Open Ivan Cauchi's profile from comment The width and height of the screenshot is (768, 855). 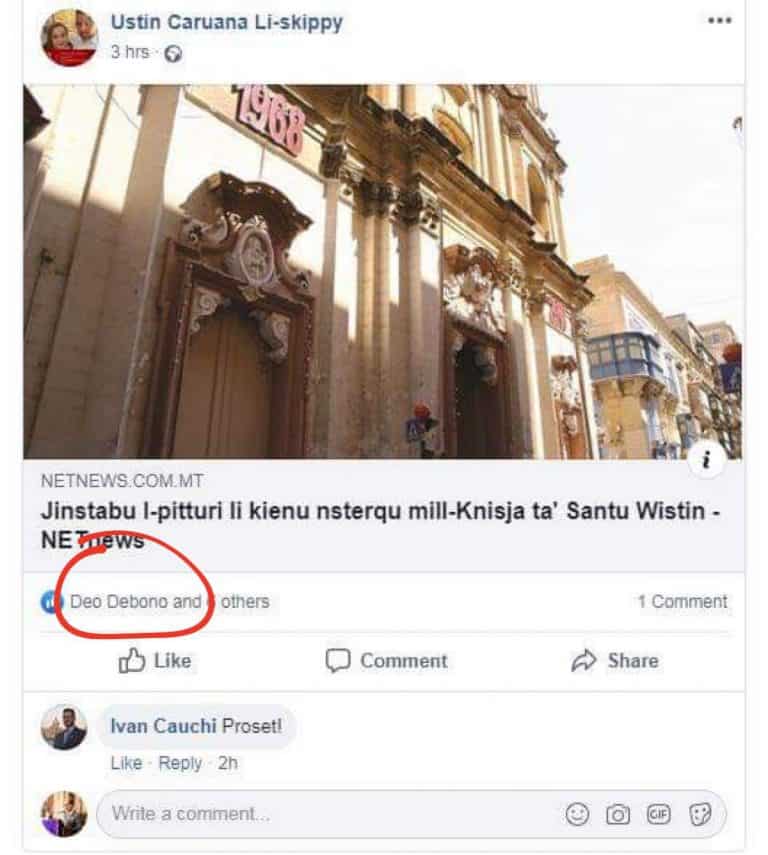(x=163, y=726)
